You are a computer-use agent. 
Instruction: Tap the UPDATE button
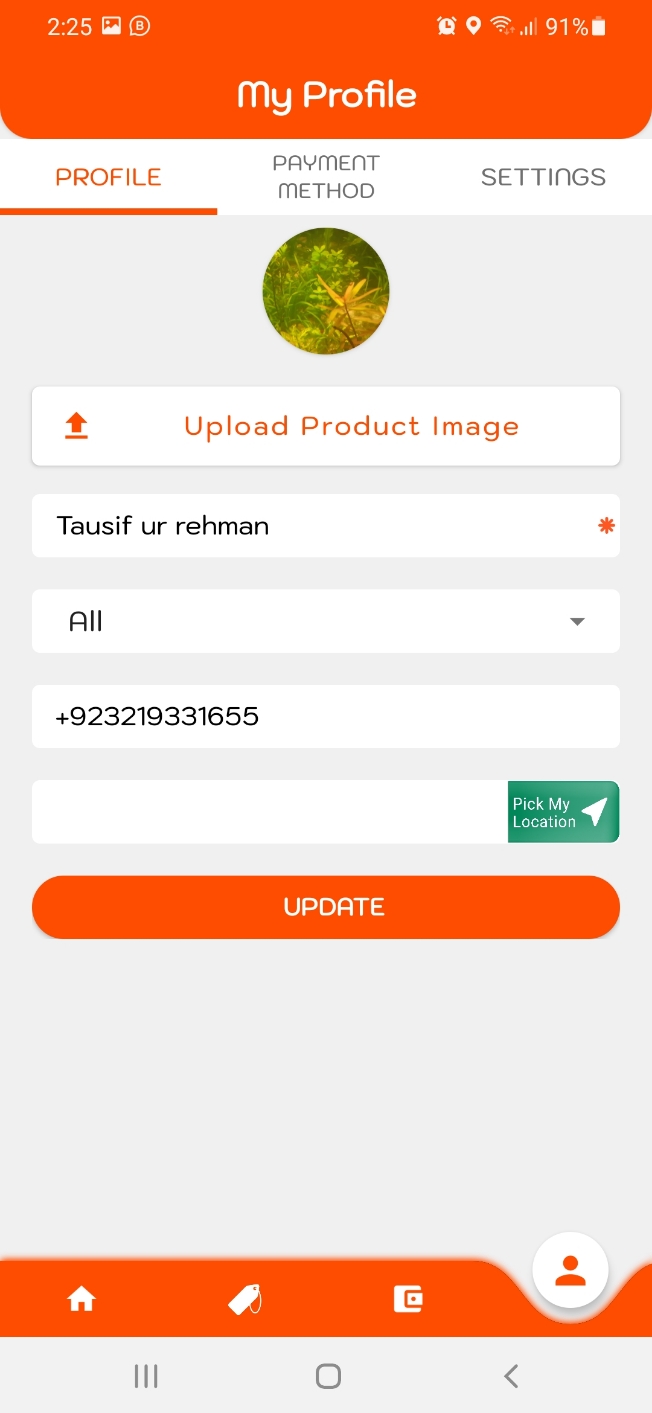coord(326,907)
